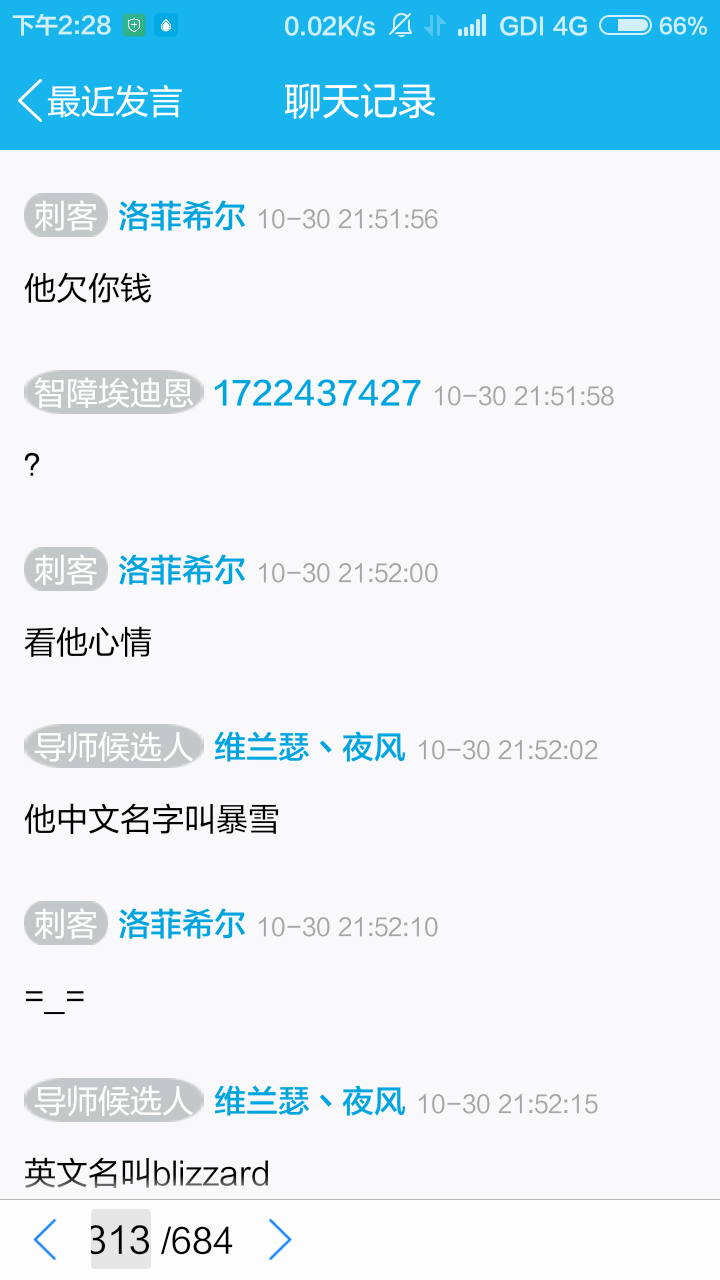The width and height of the screenshot is (720, 1280).
Task: Go to the previous page of chat records
Action: click(45, 1240)
